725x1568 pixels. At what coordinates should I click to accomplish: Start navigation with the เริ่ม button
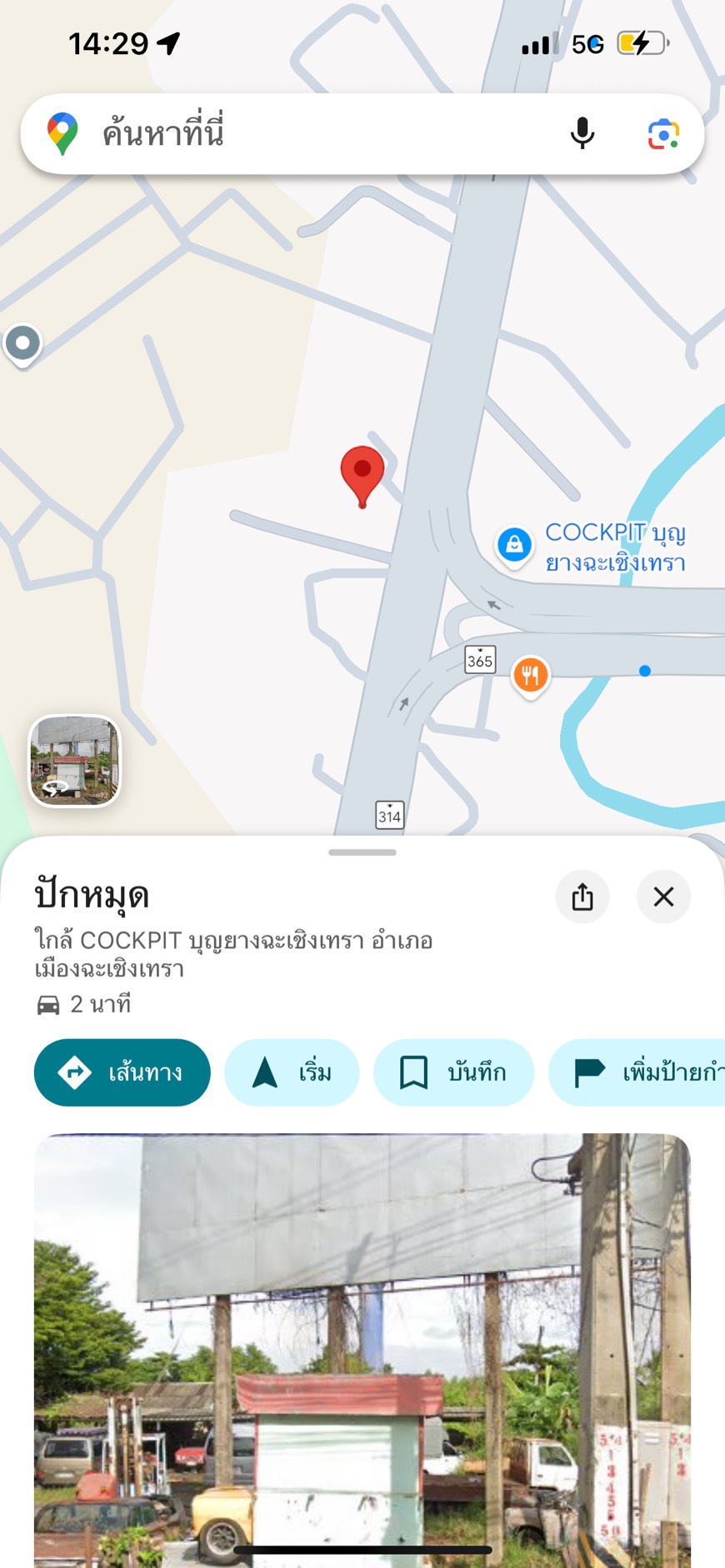click(x=292, y=1073)
